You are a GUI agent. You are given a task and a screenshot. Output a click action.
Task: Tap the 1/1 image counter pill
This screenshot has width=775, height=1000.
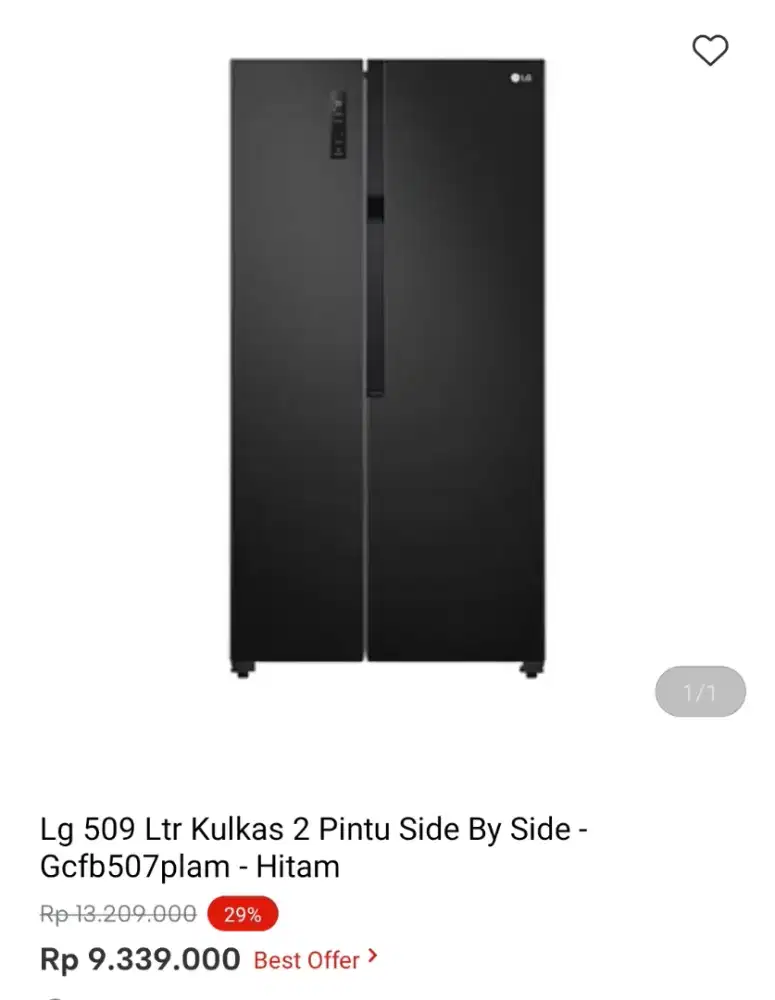coord(699,691)
